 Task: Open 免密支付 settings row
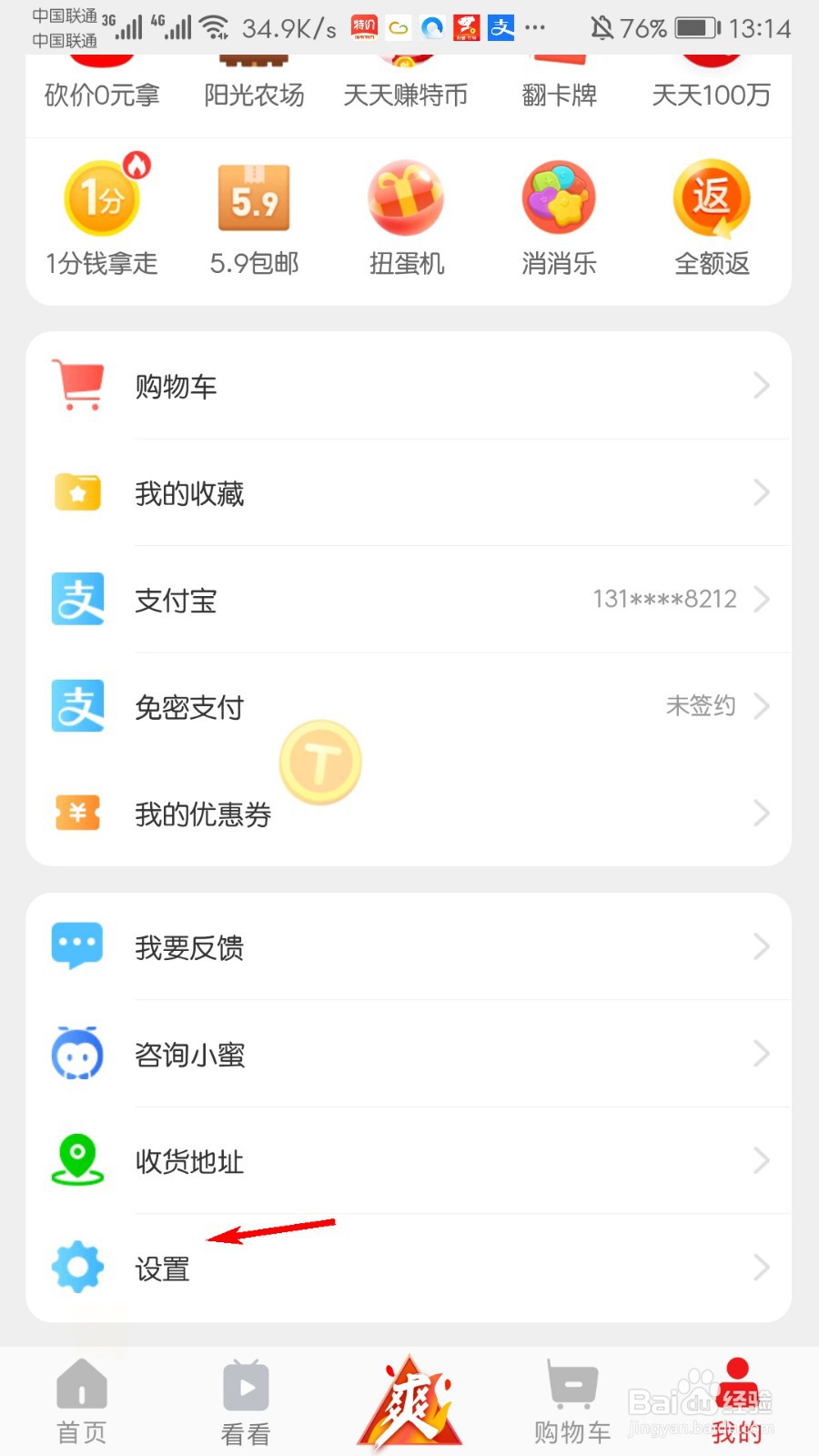click(x=409, y=707)
